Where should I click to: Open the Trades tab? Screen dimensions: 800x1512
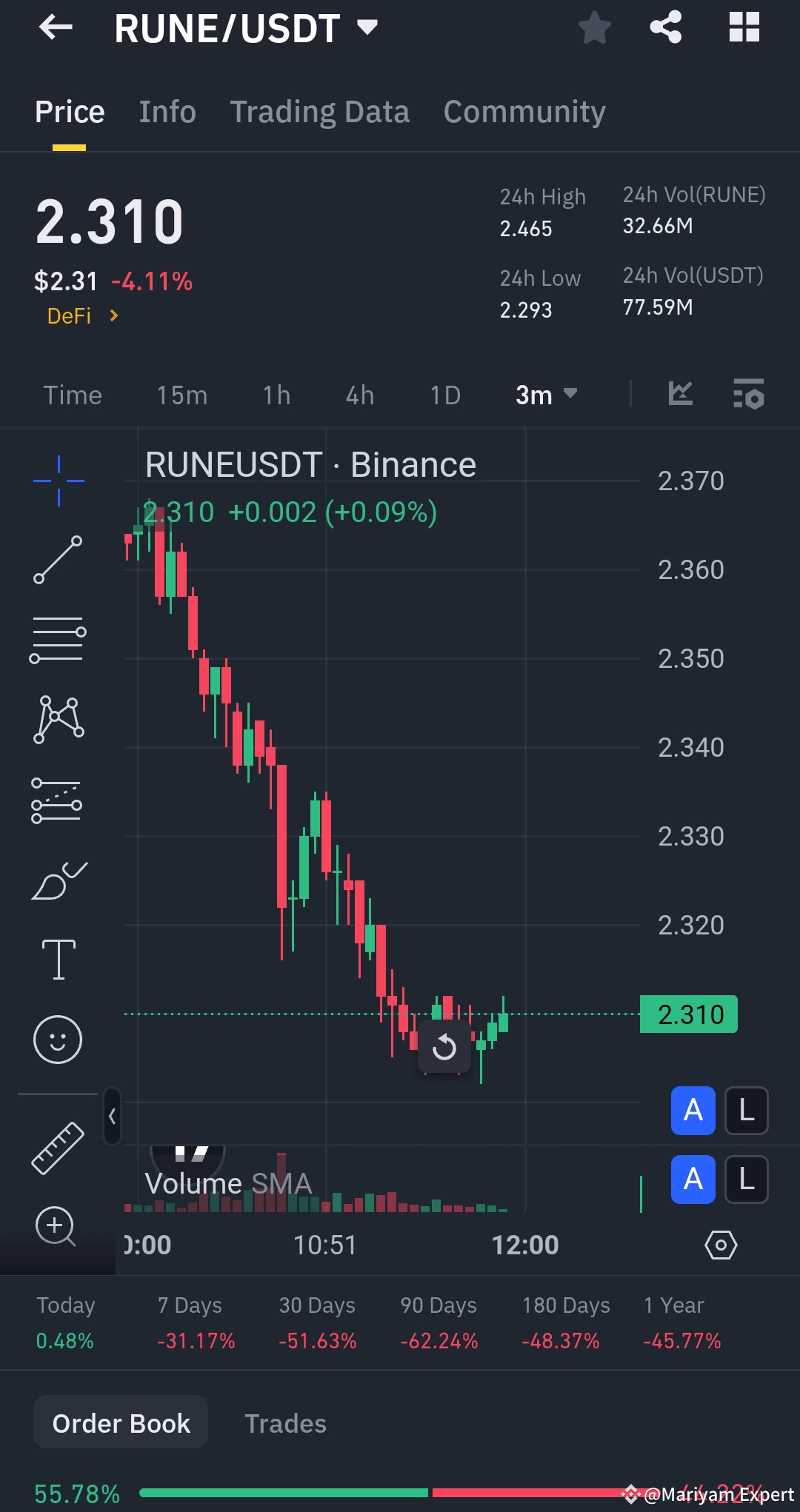pyautogui.click(x=285, y=1422)
